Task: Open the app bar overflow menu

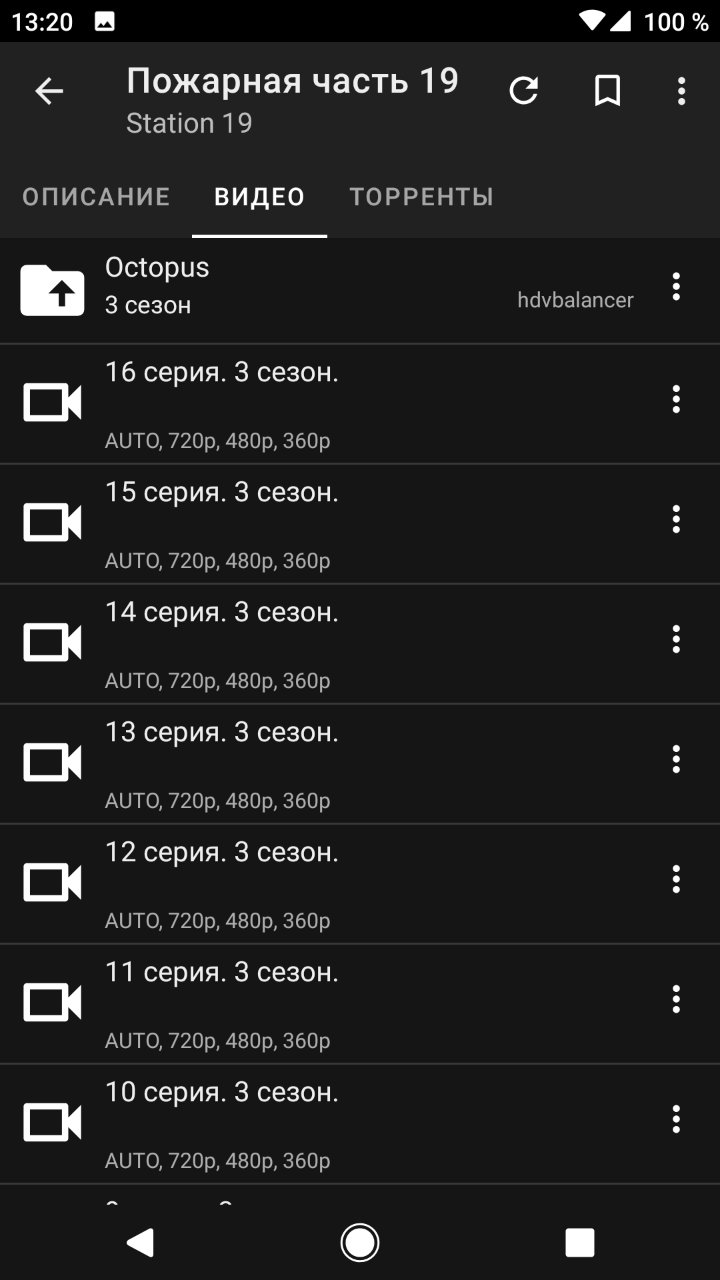Action: point(681,91)
